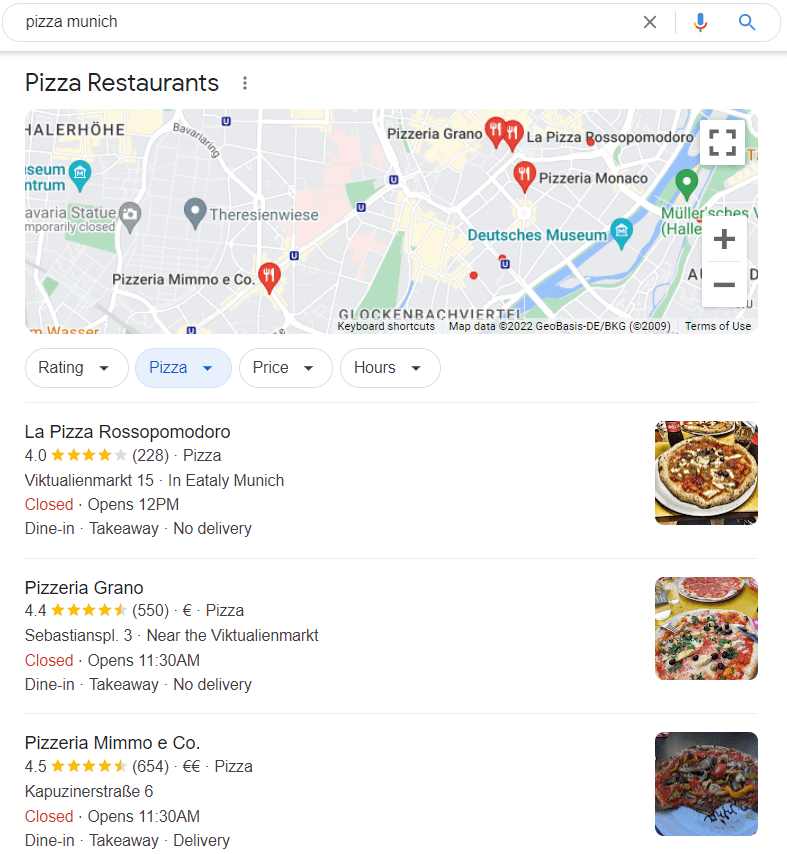View the photo of Pizzeria Grano's pizza
The width and height of the screenshot is (787, 854).
pyautogui.click(x=706, y=628)
